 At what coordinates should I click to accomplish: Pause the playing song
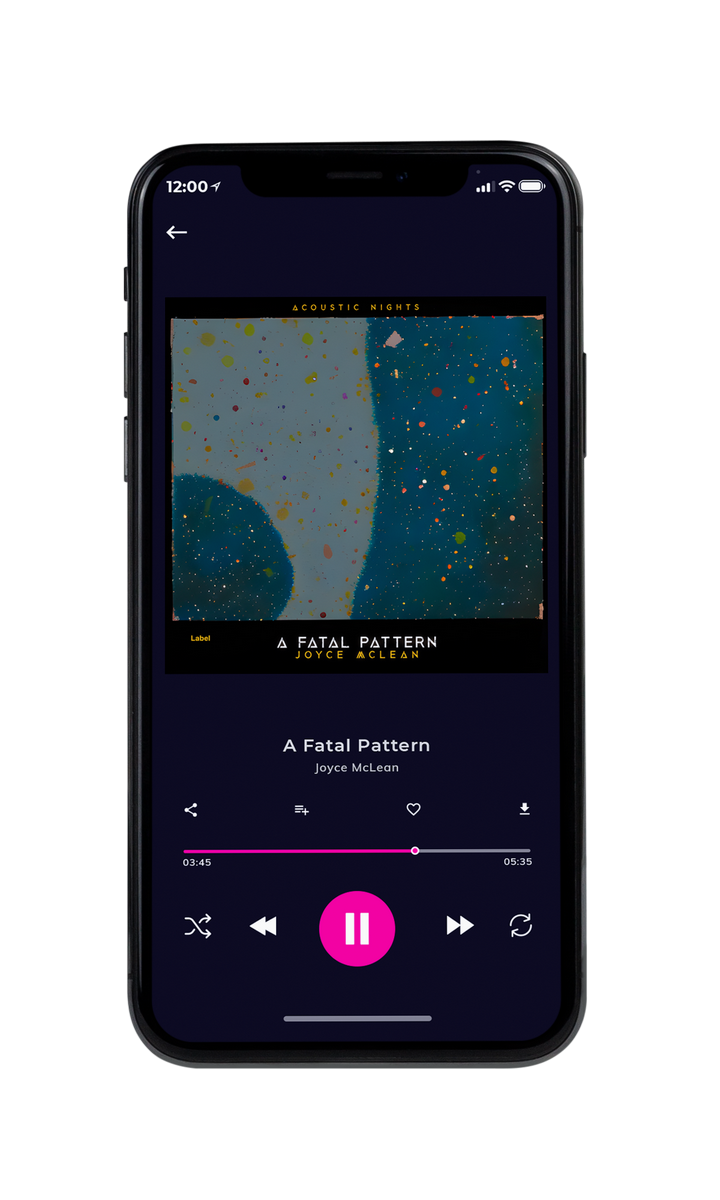pos(357,928)
